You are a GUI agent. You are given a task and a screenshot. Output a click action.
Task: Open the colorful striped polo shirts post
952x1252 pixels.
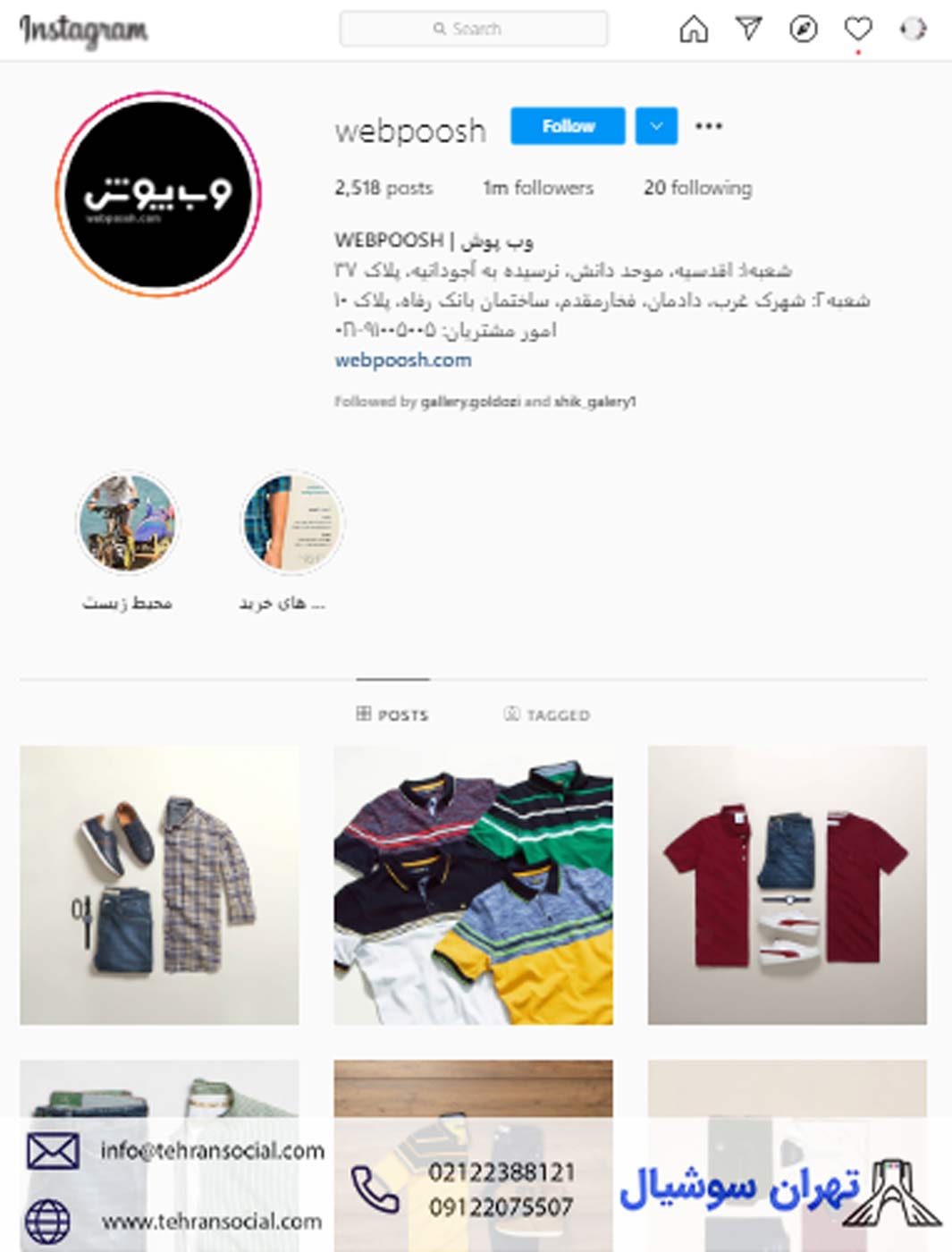pyautogui.click(x=473, y=884)
